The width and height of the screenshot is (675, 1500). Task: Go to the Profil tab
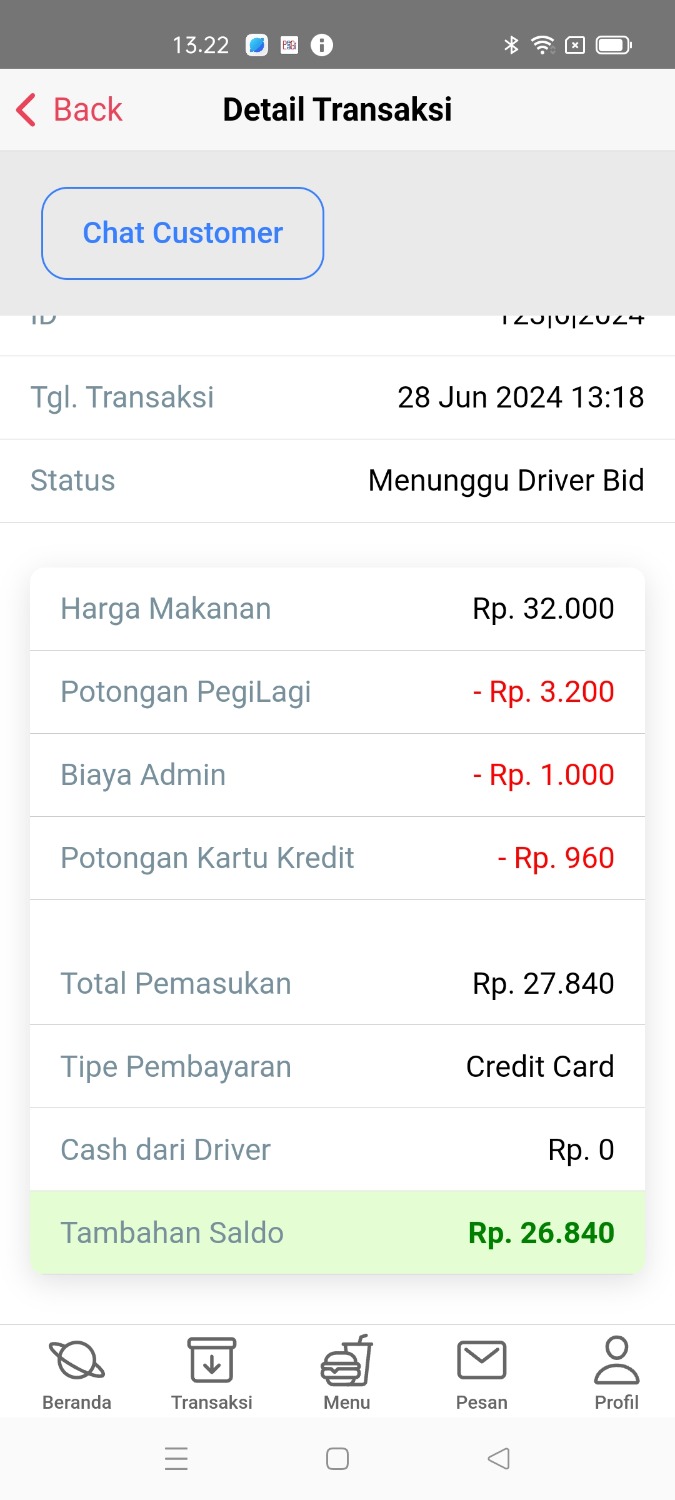click(616, 1374)
